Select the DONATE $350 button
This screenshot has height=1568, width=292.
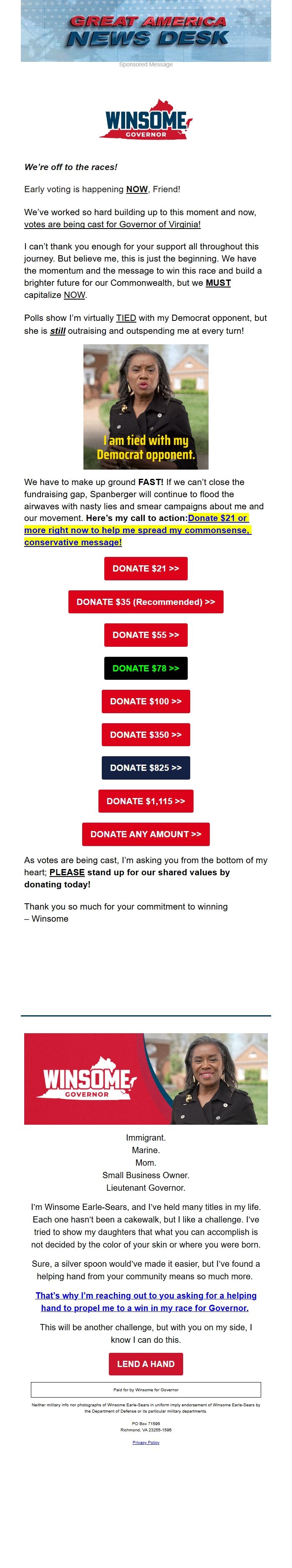point(146,734)
